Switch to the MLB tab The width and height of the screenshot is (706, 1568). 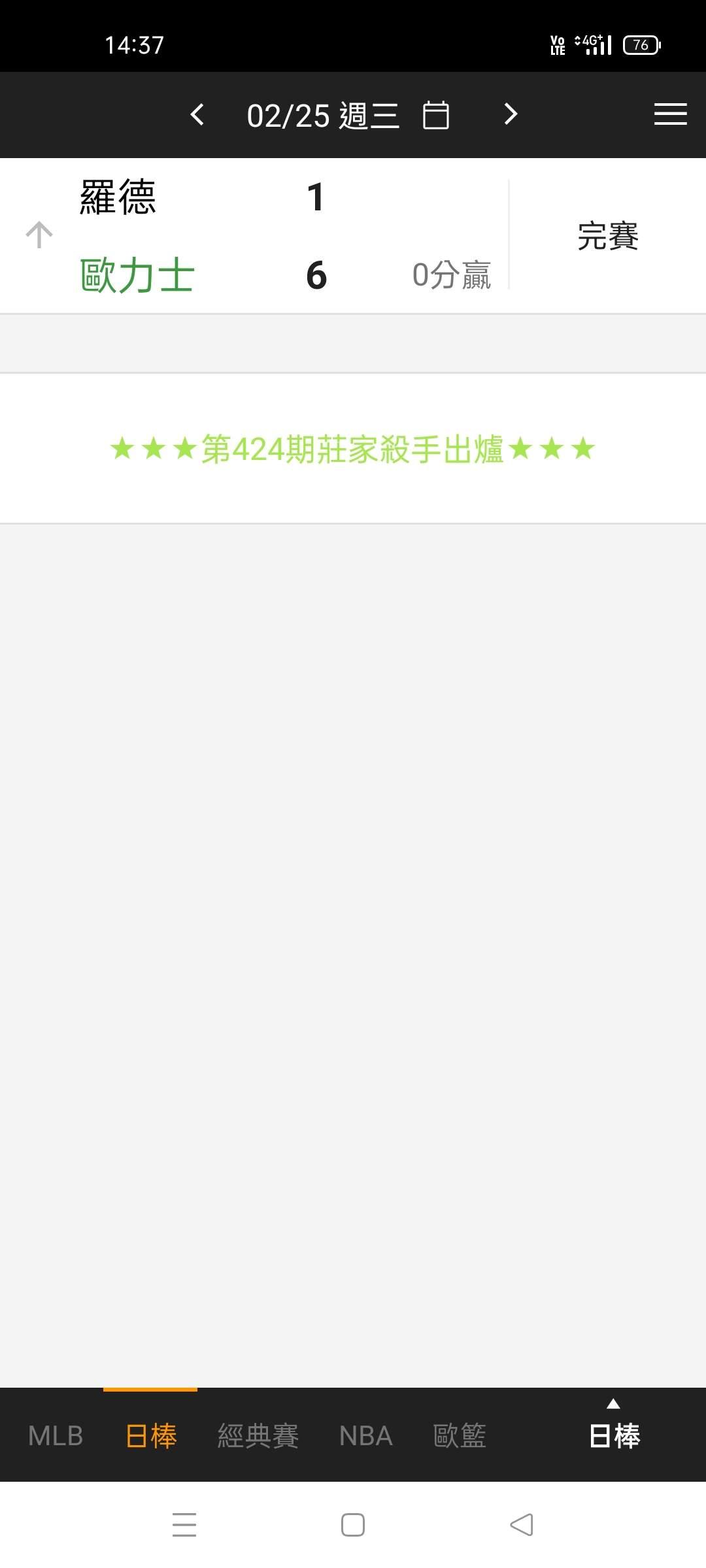tap(56, 1436)
